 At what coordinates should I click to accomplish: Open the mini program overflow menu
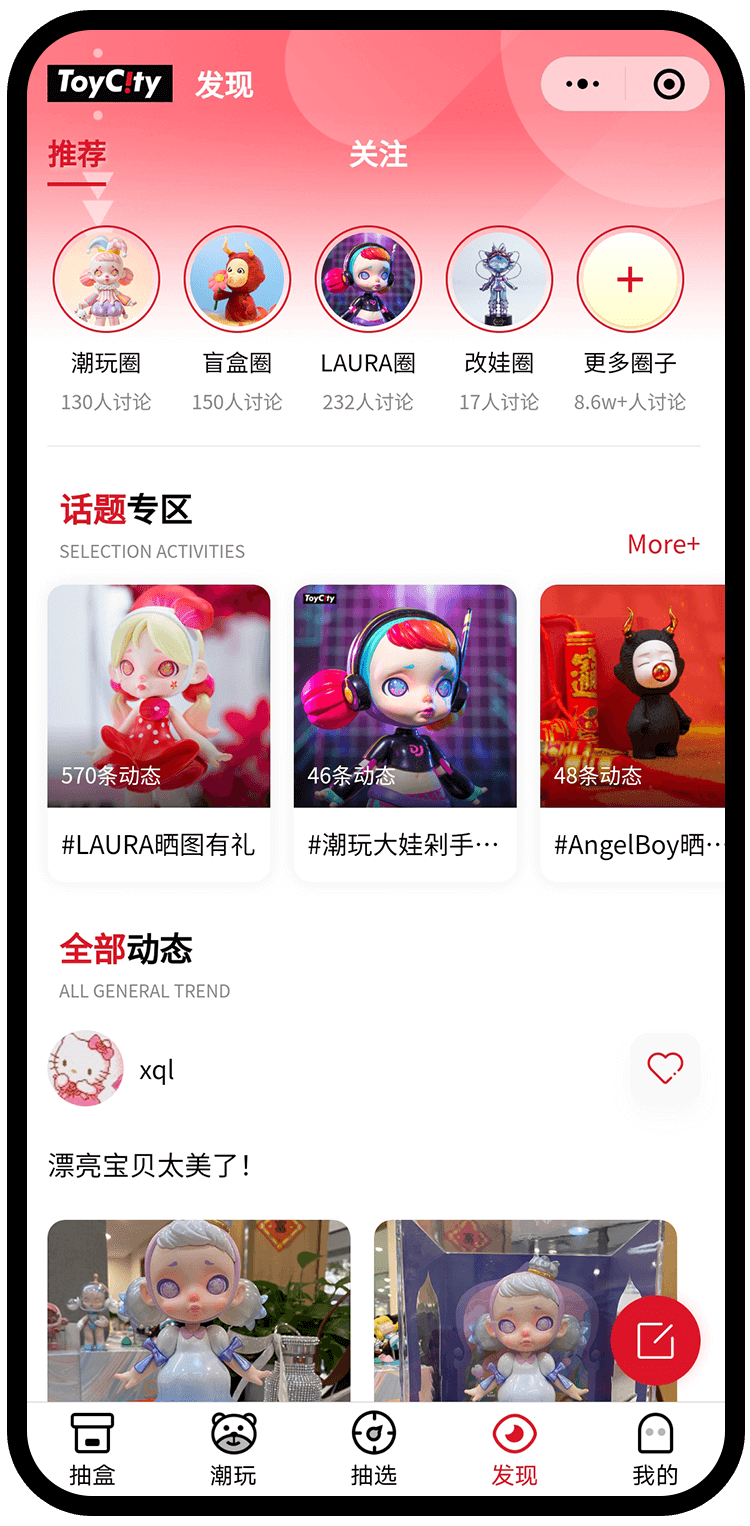click(x=582, y=84)
